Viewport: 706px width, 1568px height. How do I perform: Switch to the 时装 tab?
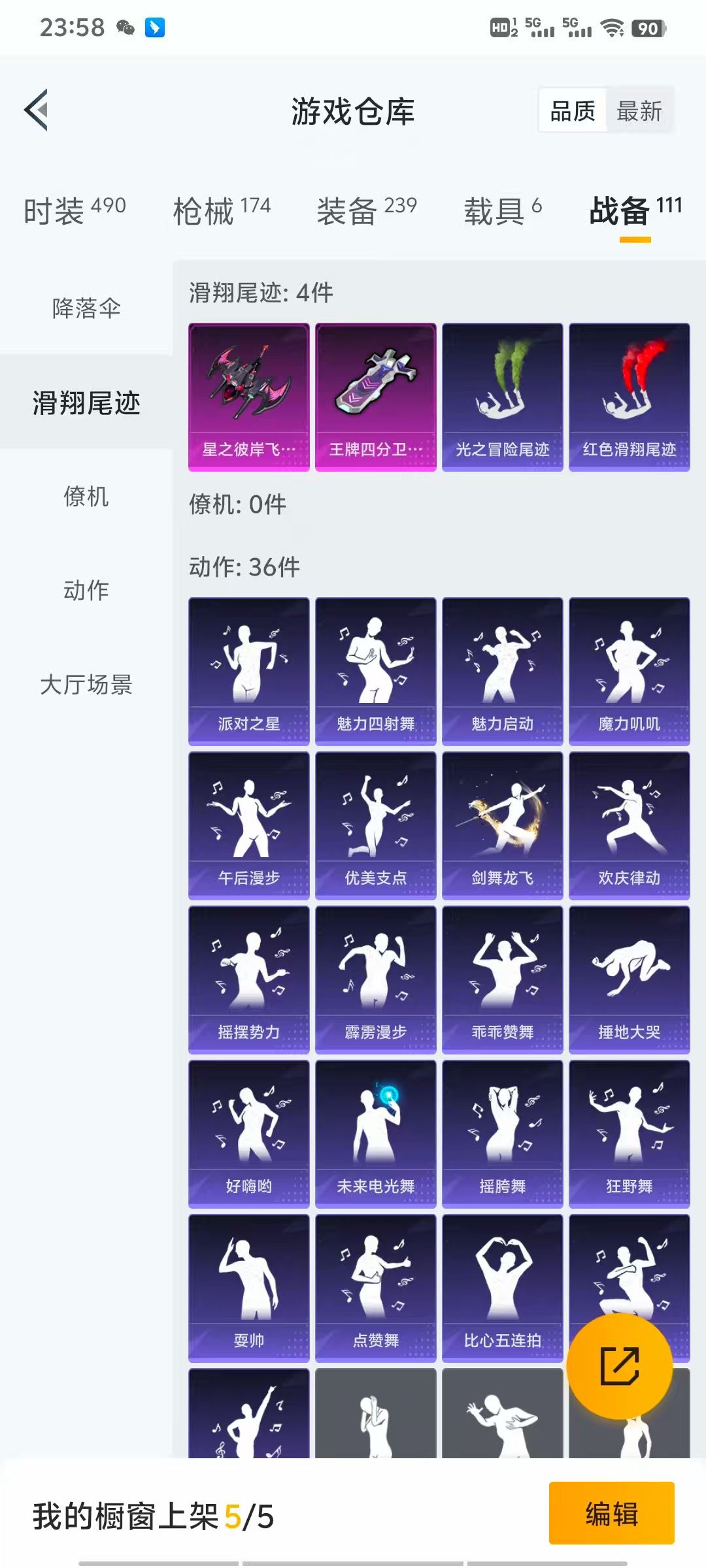click(75, 210)
